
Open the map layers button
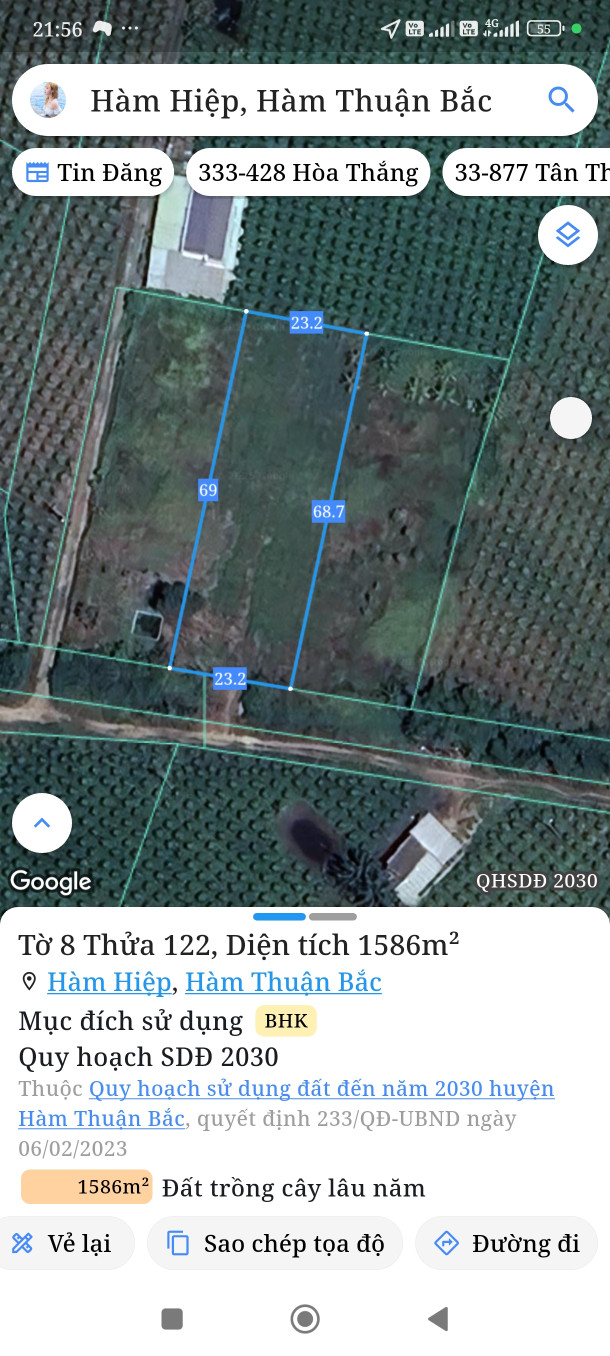tap(567, 235)
